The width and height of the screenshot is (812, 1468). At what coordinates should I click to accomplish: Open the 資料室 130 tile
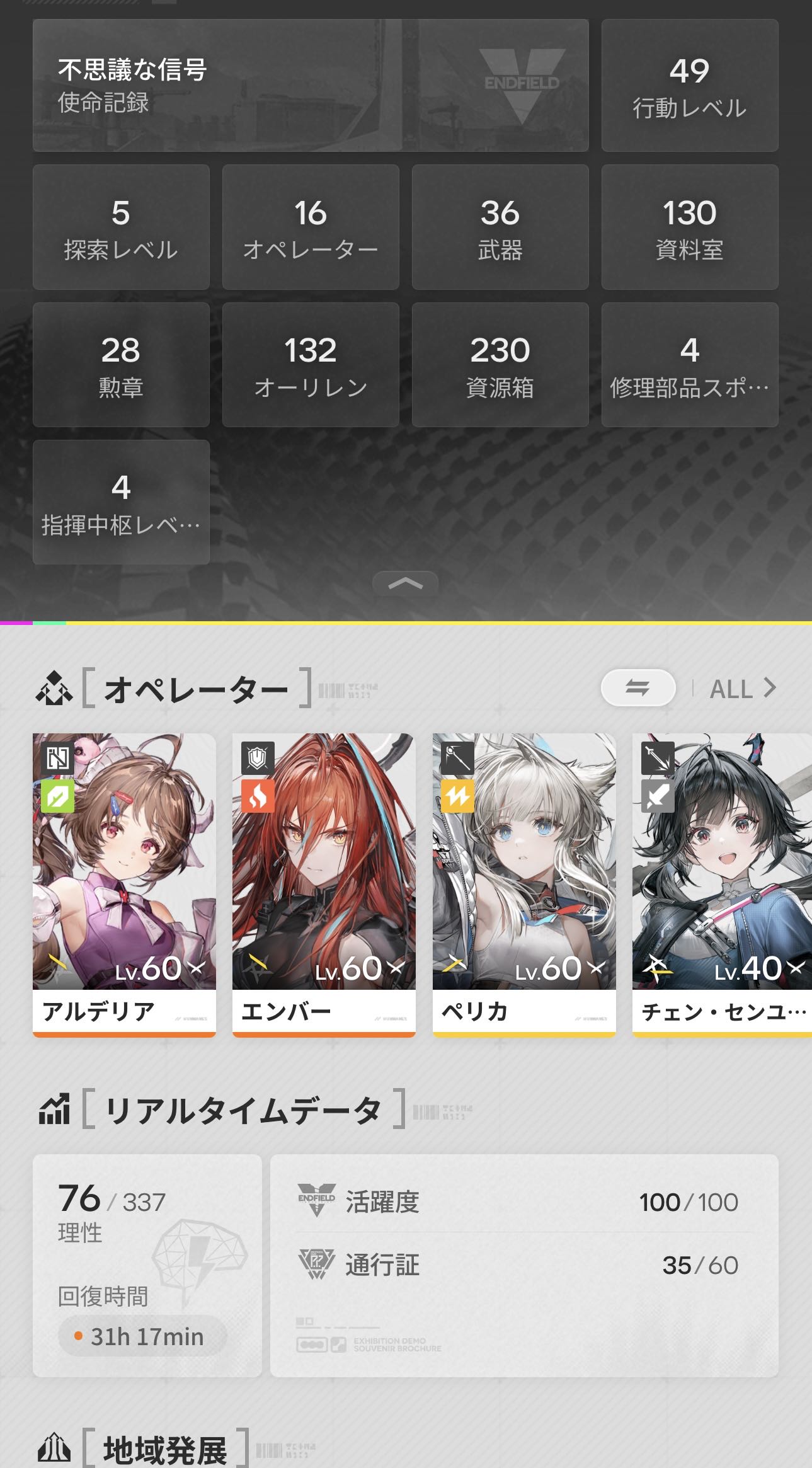click(689, 227)
